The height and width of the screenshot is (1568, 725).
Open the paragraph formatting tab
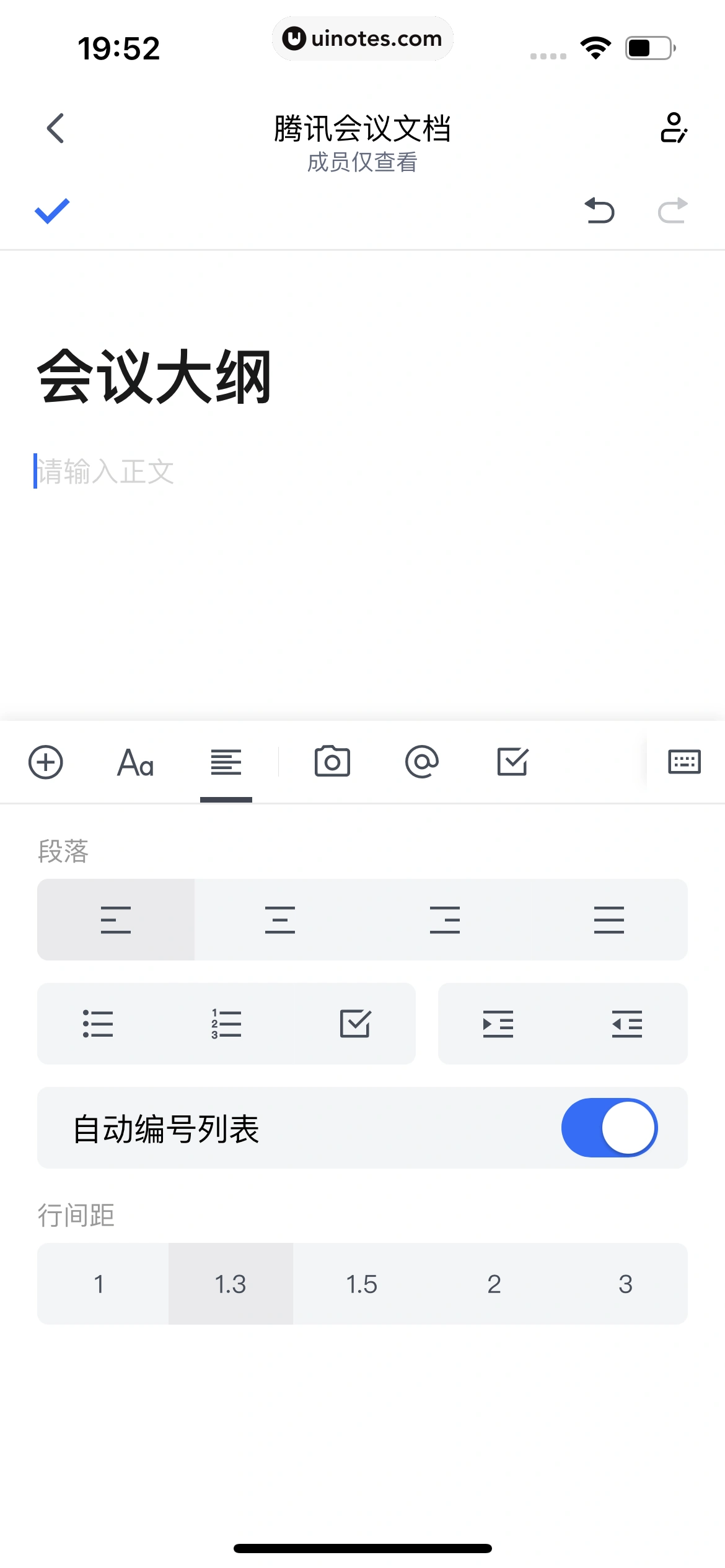[x=227, y=762]
